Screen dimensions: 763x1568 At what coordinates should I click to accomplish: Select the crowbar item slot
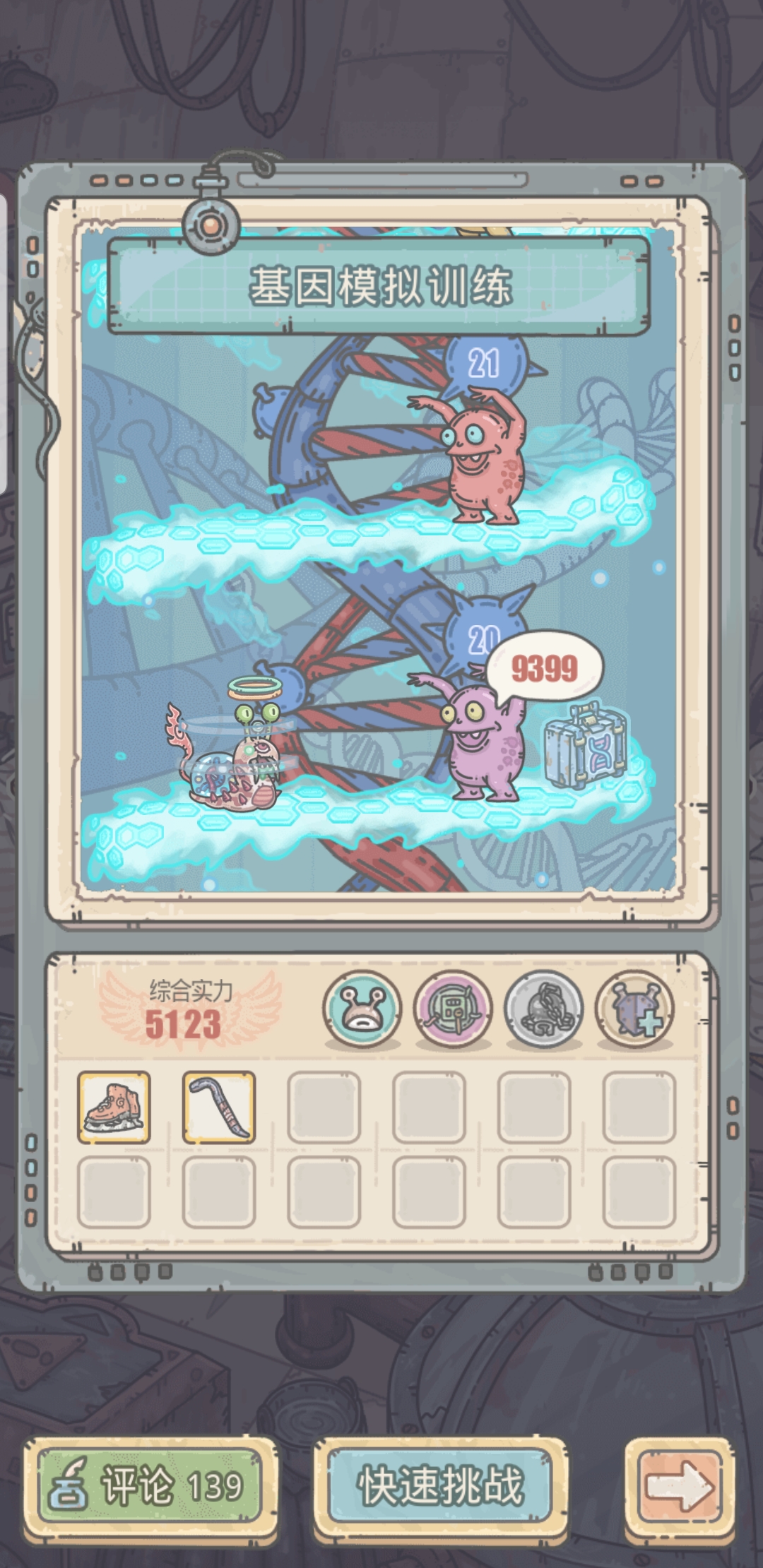click(x=219, y=1107)
